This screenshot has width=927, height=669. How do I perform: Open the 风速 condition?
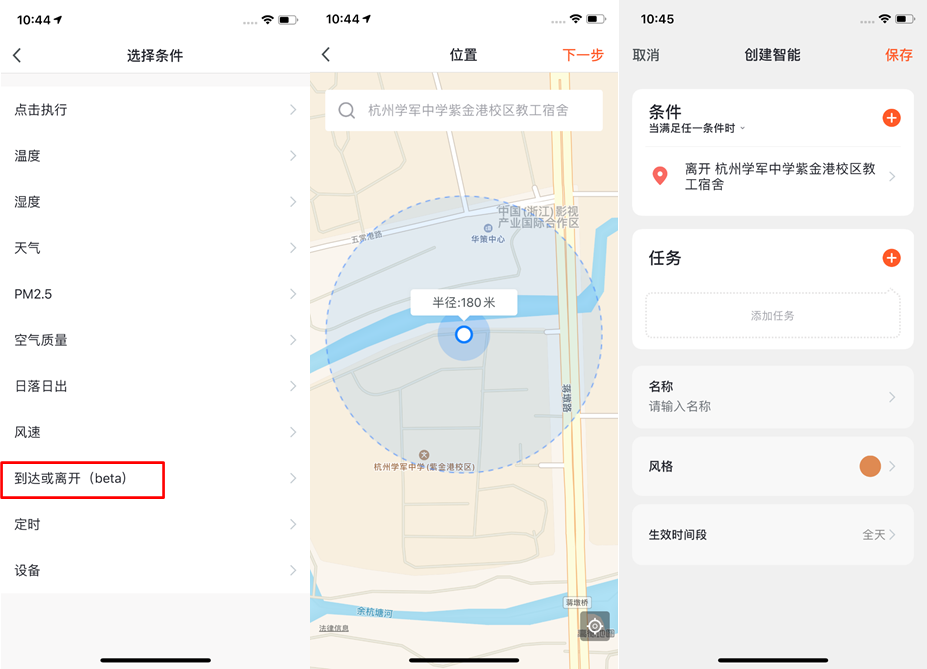coord(154,432)
